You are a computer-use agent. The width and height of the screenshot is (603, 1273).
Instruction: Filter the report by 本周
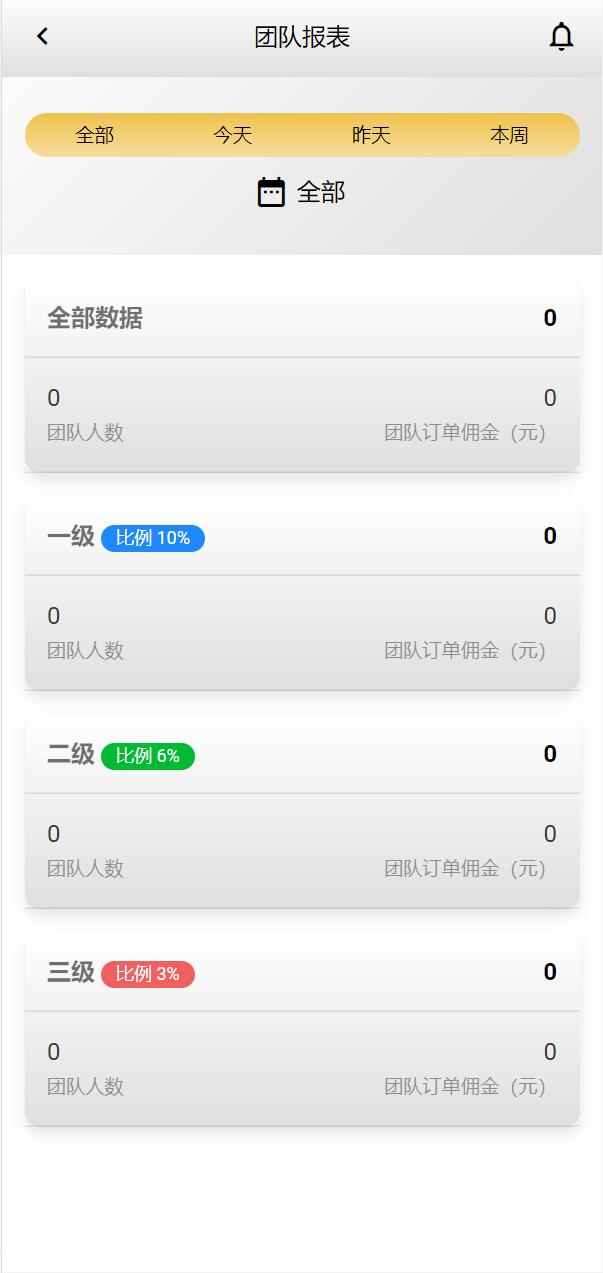coord(509,135)
